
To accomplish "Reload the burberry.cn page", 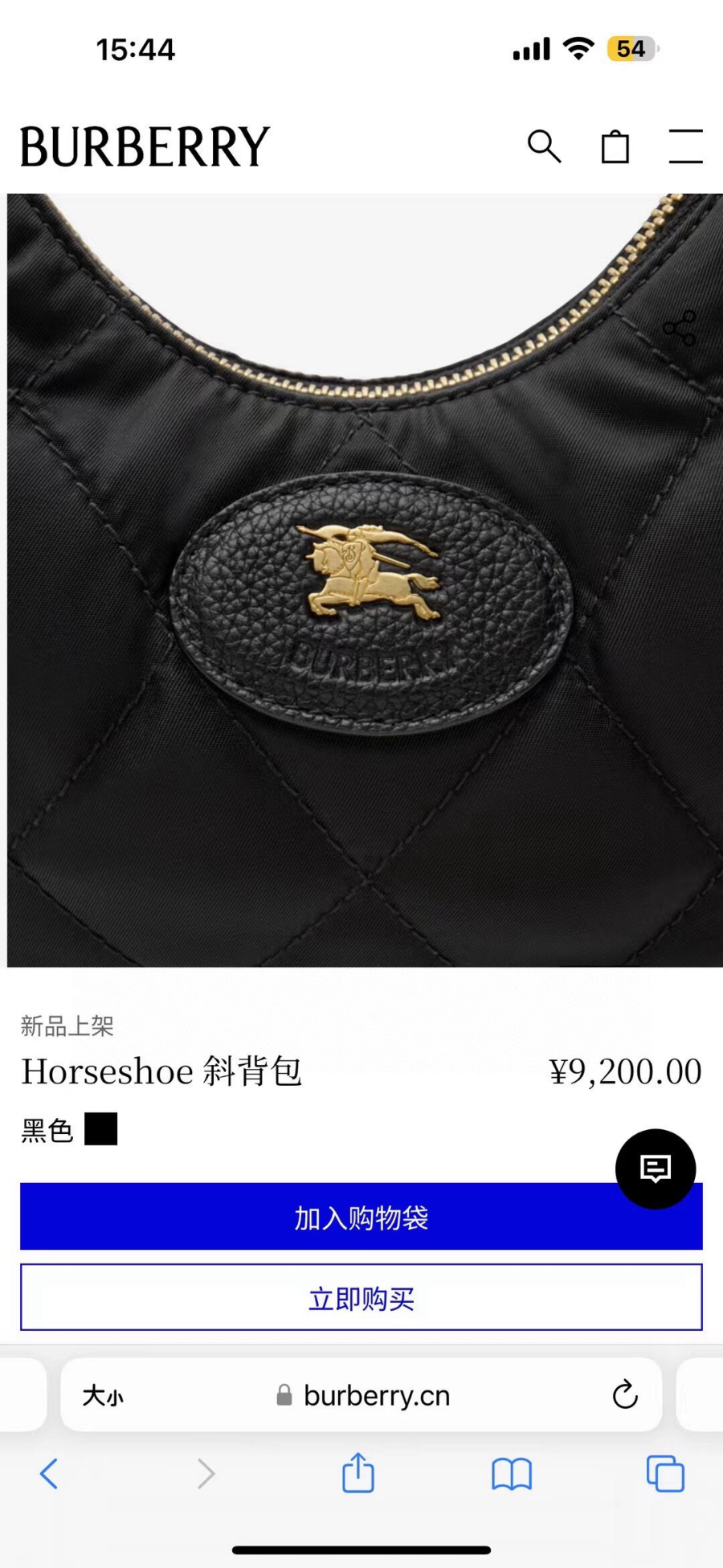I will point(625,1395).
